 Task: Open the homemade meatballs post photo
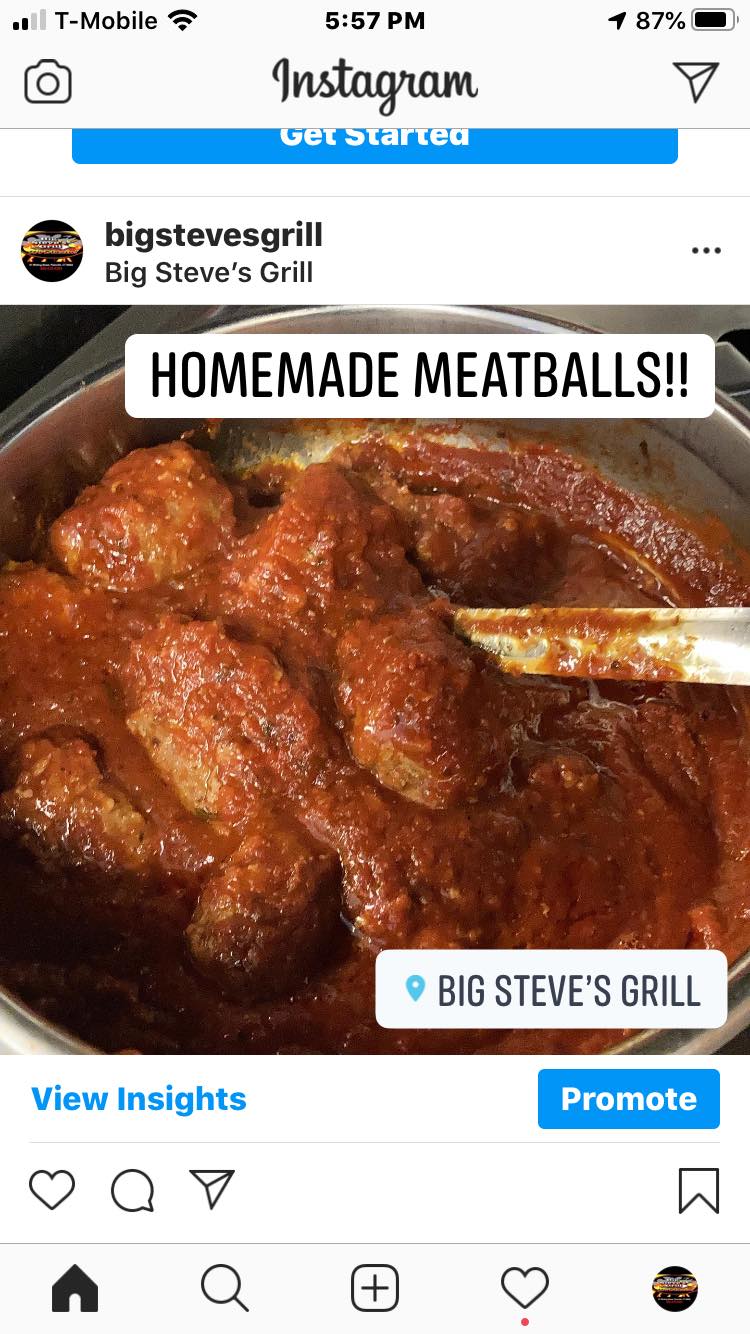coord(375,680)
